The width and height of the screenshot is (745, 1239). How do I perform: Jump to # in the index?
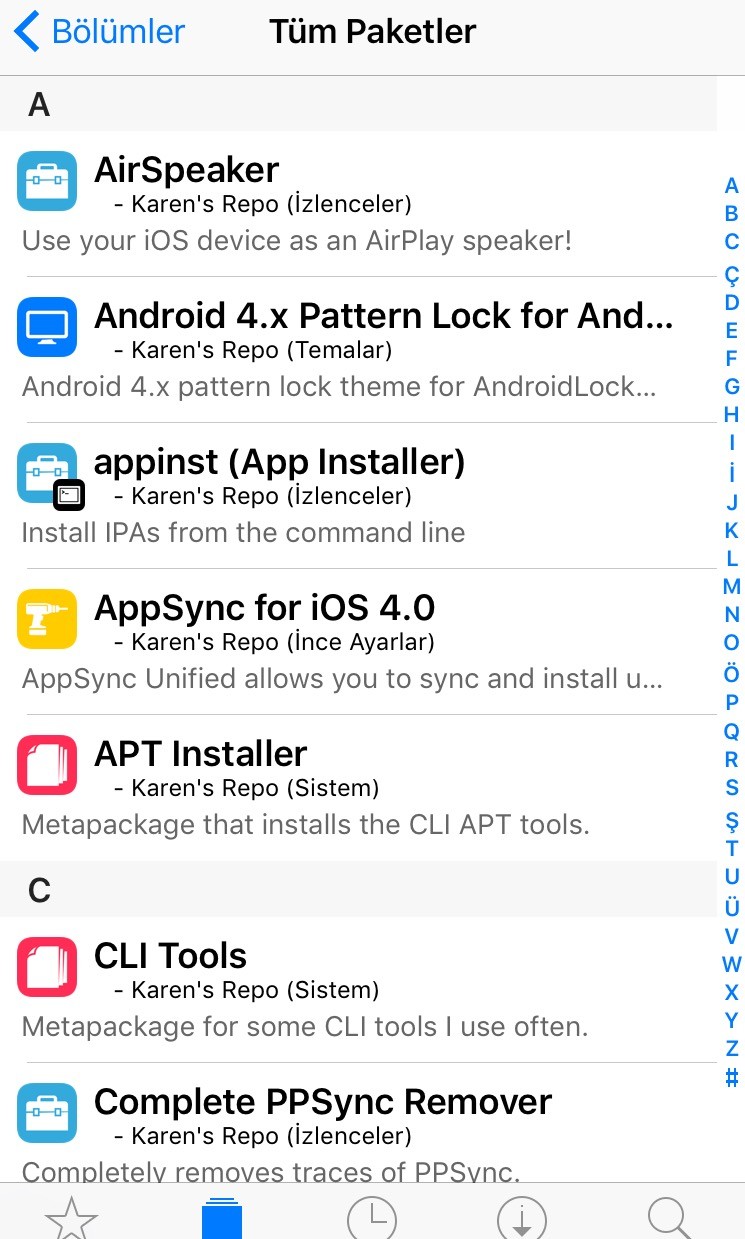(732, 1077)
